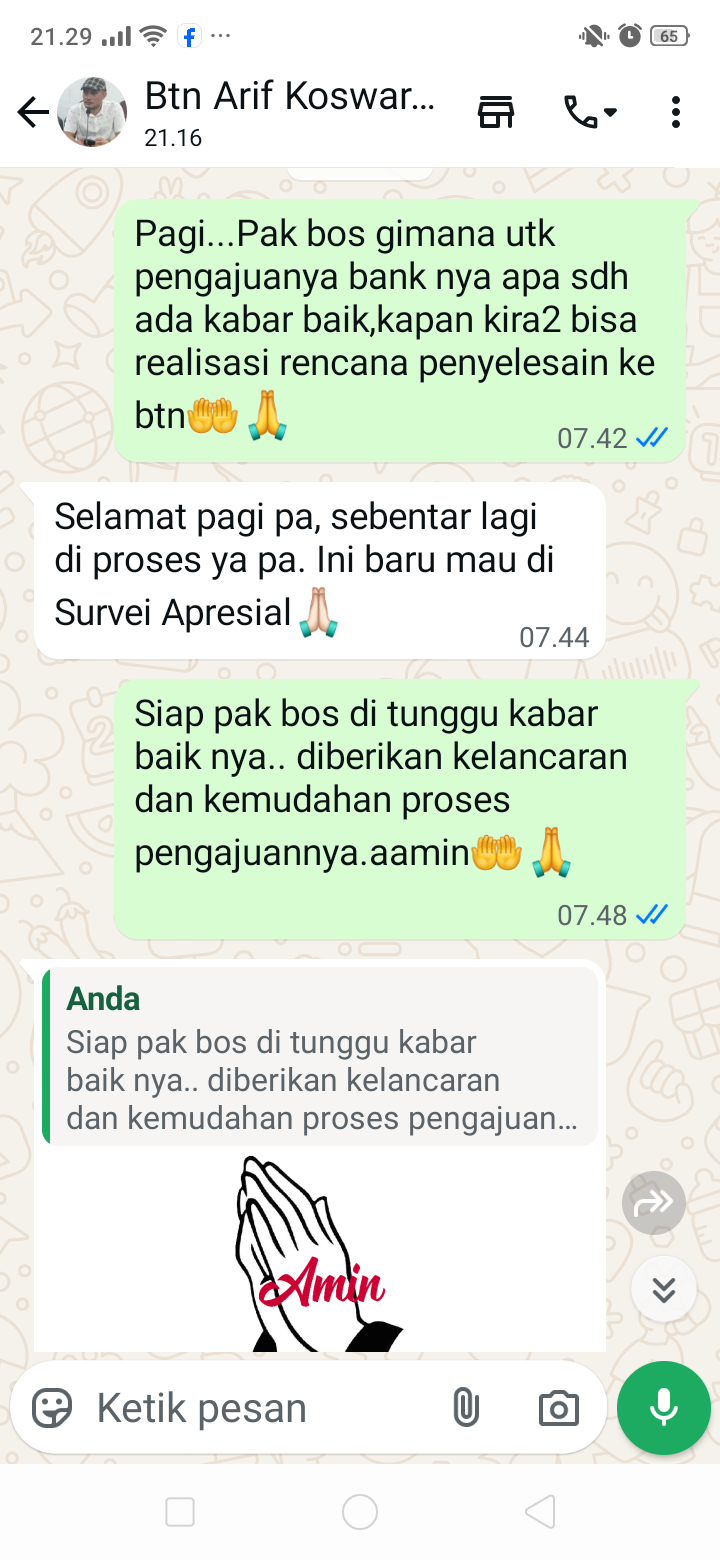Screen dimensions: 720x1560
Task: Focus the Ketik pesan message field
Action: tap(260, 1408)
